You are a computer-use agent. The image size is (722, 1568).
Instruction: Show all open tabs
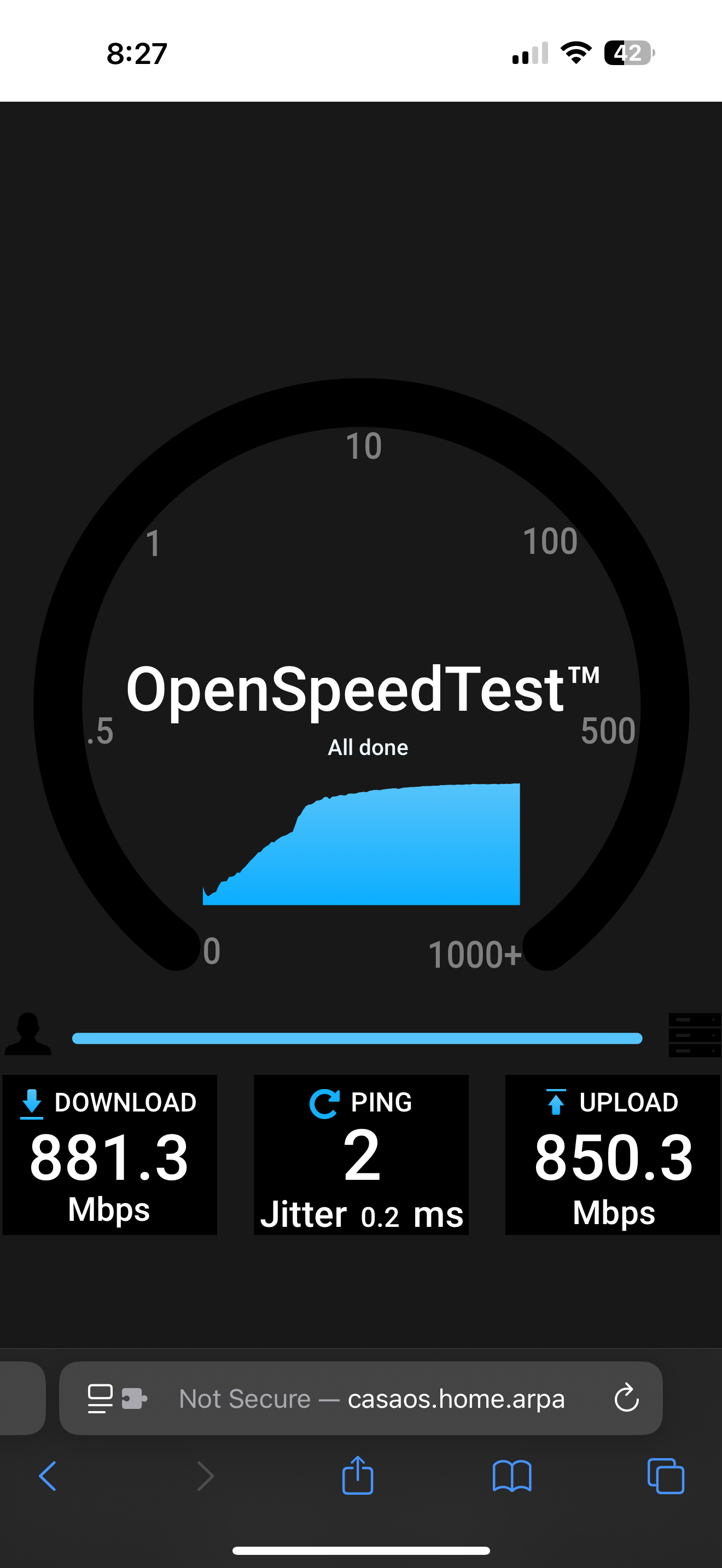click(x=666, y=1476)
